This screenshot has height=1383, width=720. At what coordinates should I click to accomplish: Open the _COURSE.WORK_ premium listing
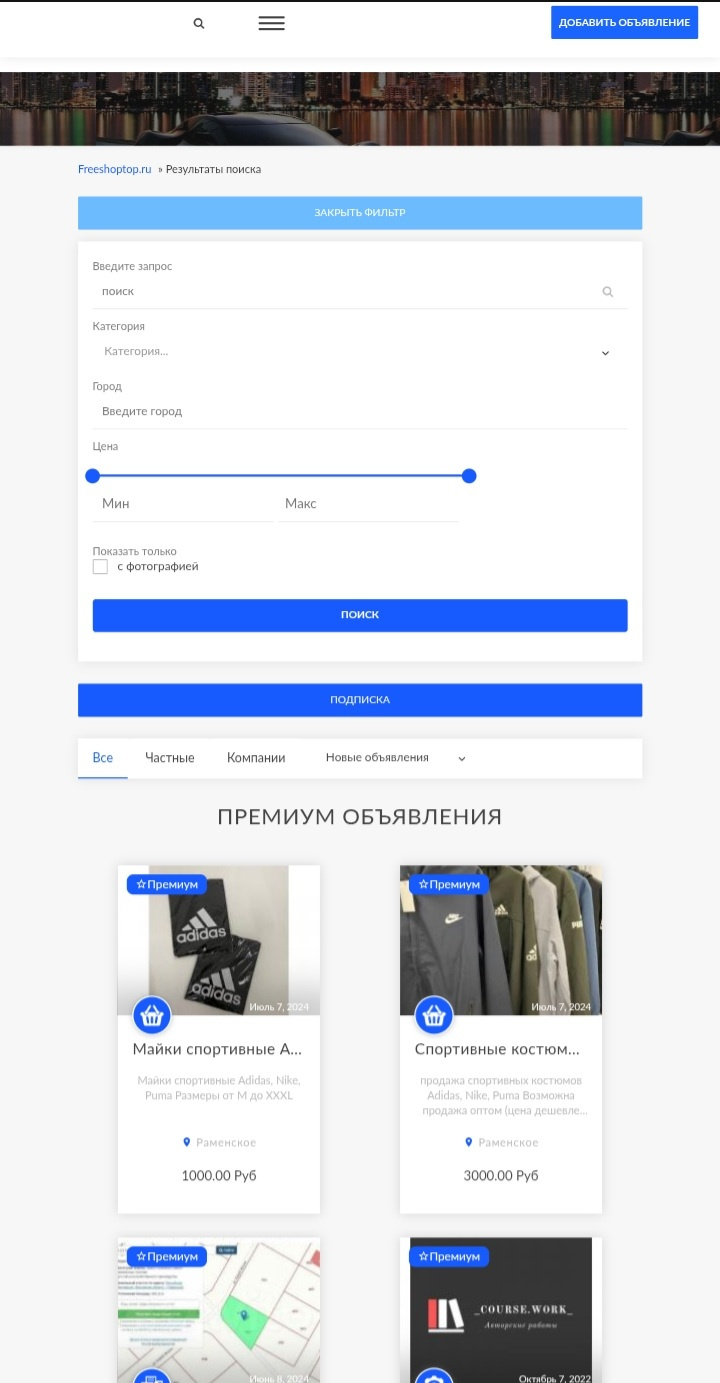pos(500,1310)
